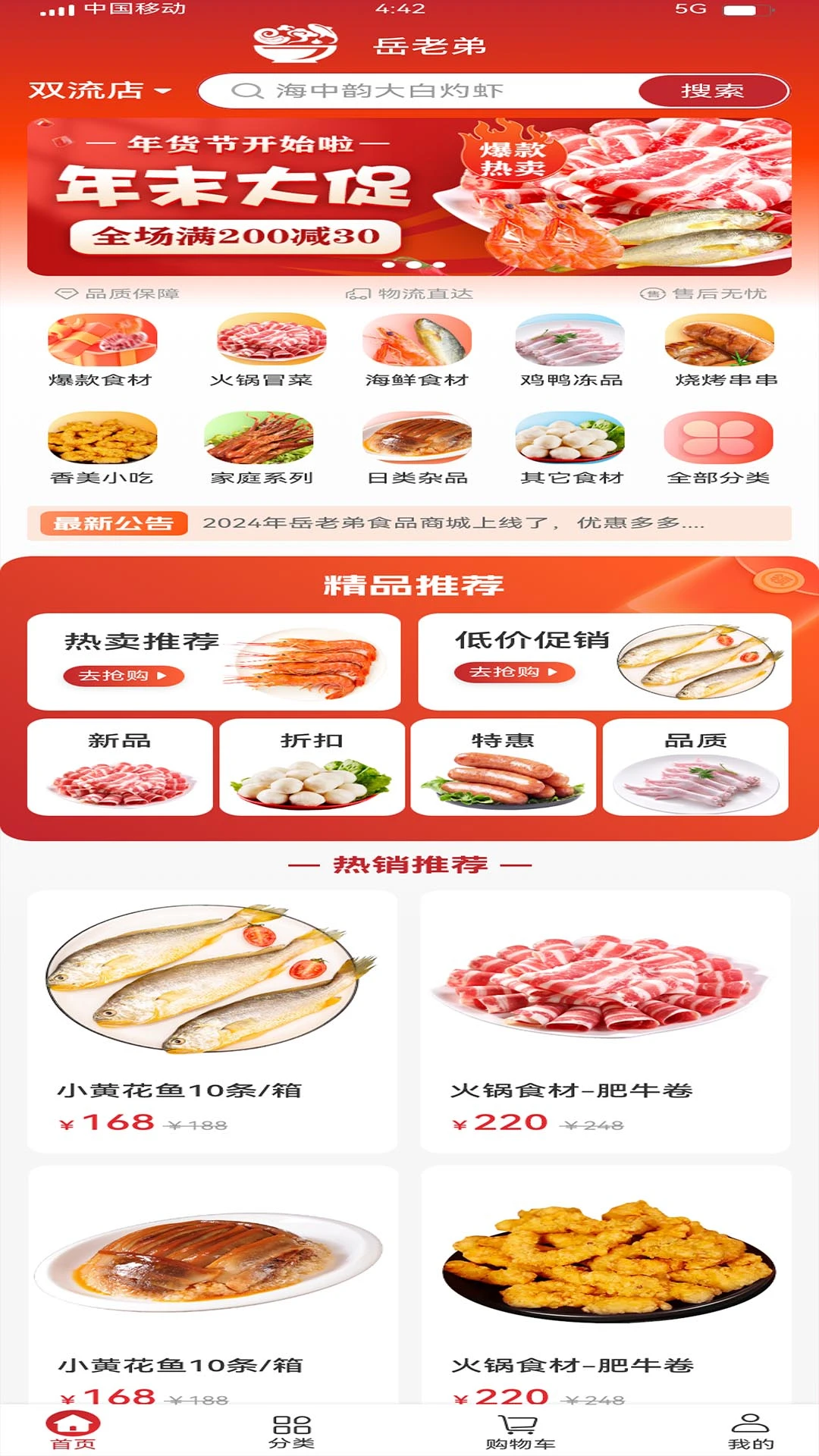Open the 年末大促 promotion banner
This screenshot has width=819, height=1456.
409,197
